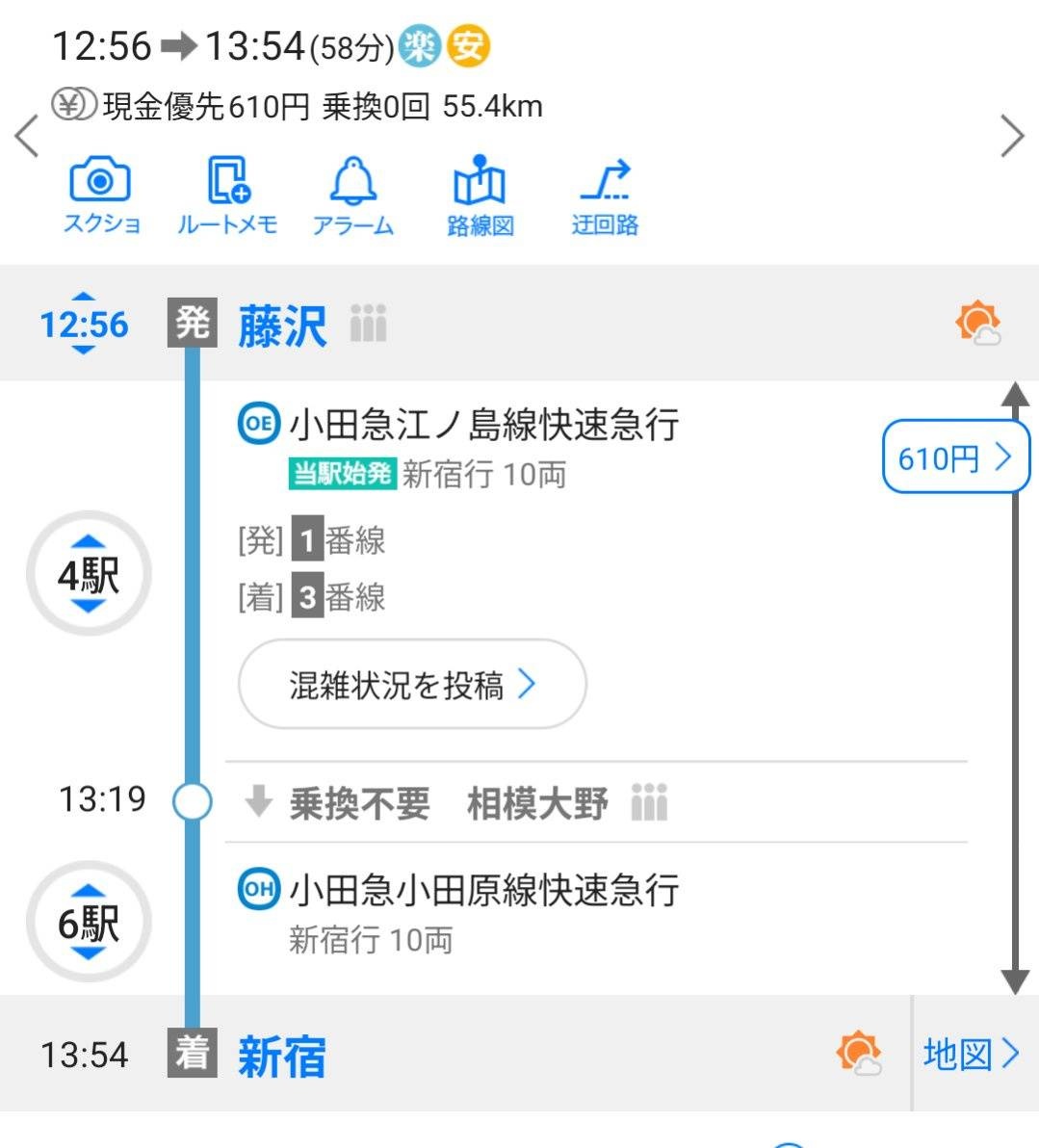Go to the next route with the right arrow

(x=1011, y=136)
